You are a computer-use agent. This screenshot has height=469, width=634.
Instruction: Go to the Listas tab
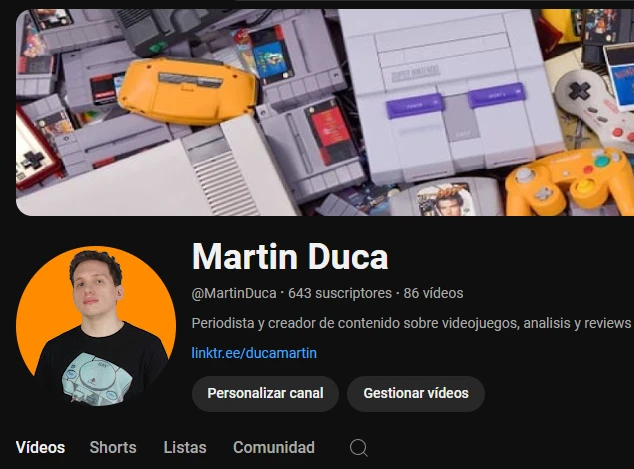tap(184, 447)
